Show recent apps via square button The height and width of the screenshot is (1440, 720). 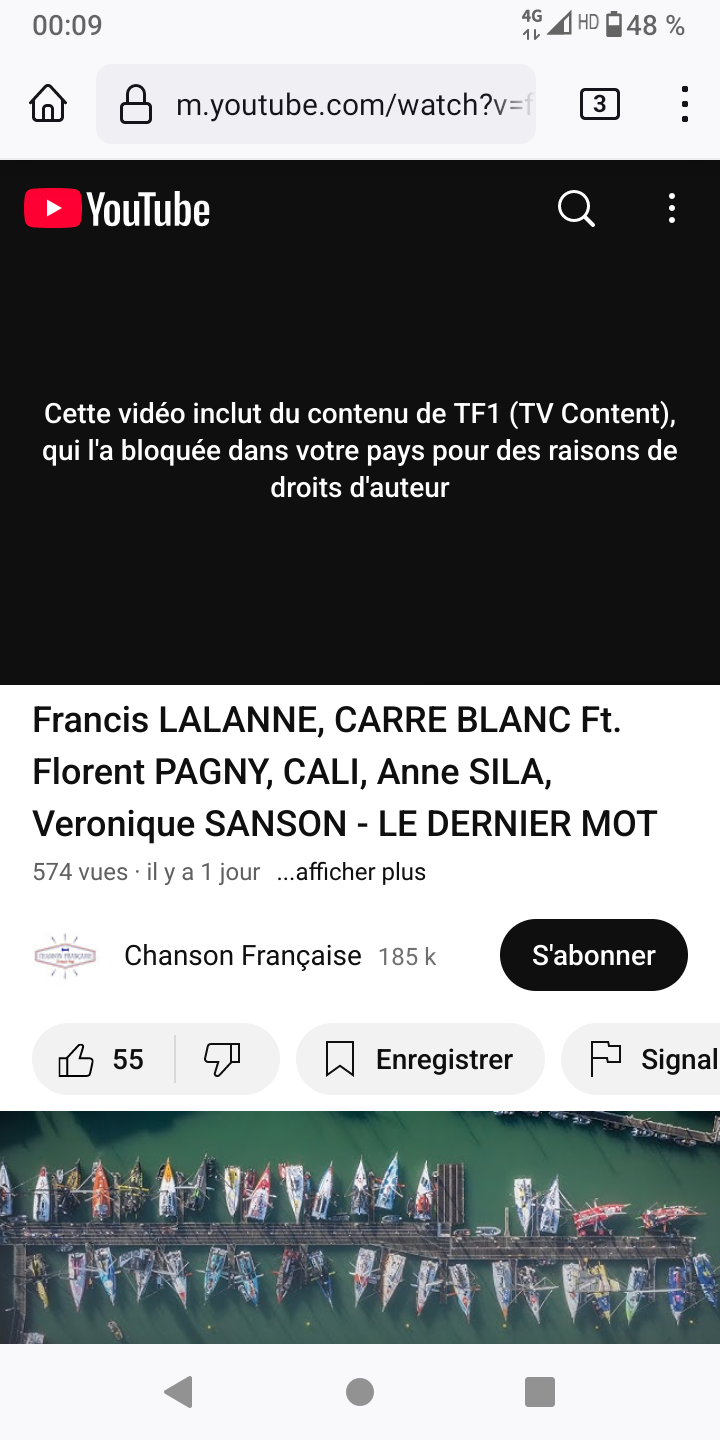[x=540, y=1392]
